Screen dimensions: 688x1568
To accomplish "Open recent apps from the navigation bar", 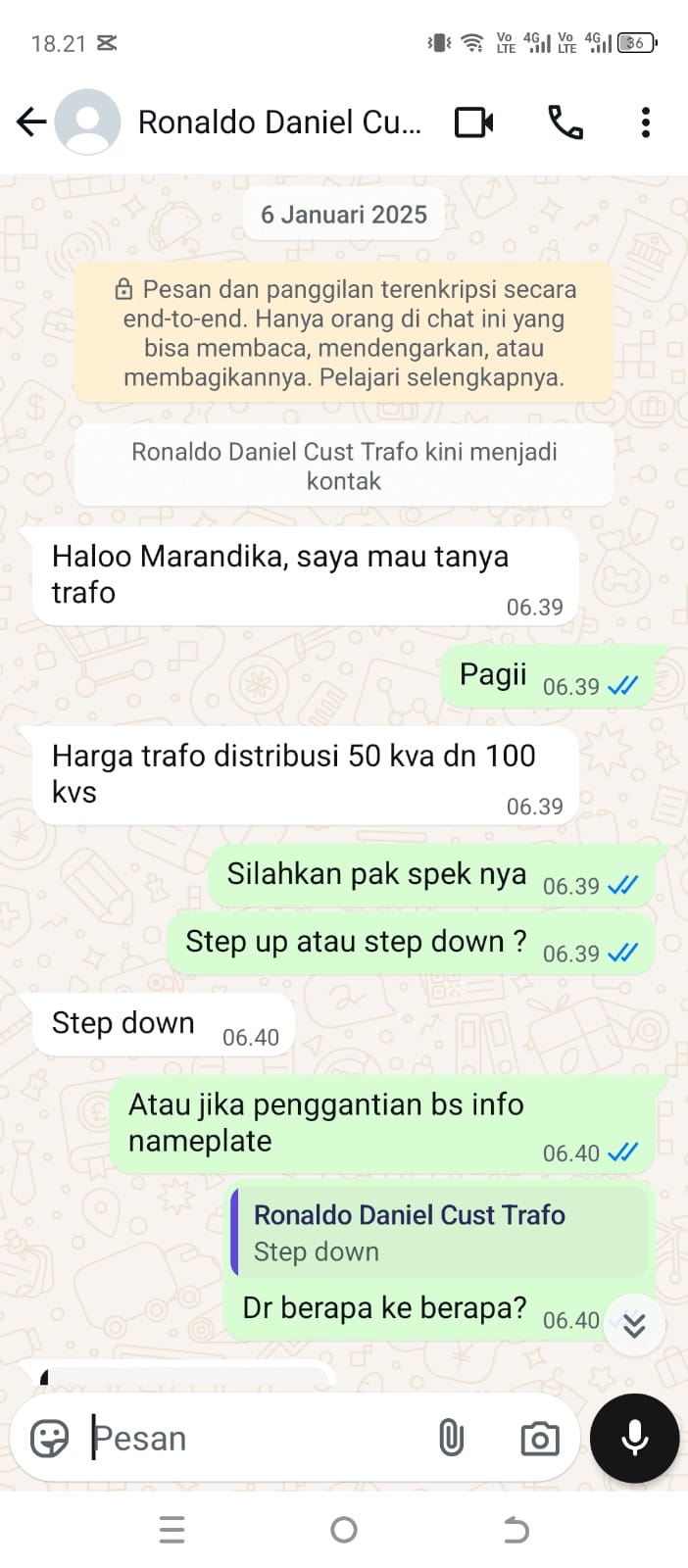I will (172, 1530).
